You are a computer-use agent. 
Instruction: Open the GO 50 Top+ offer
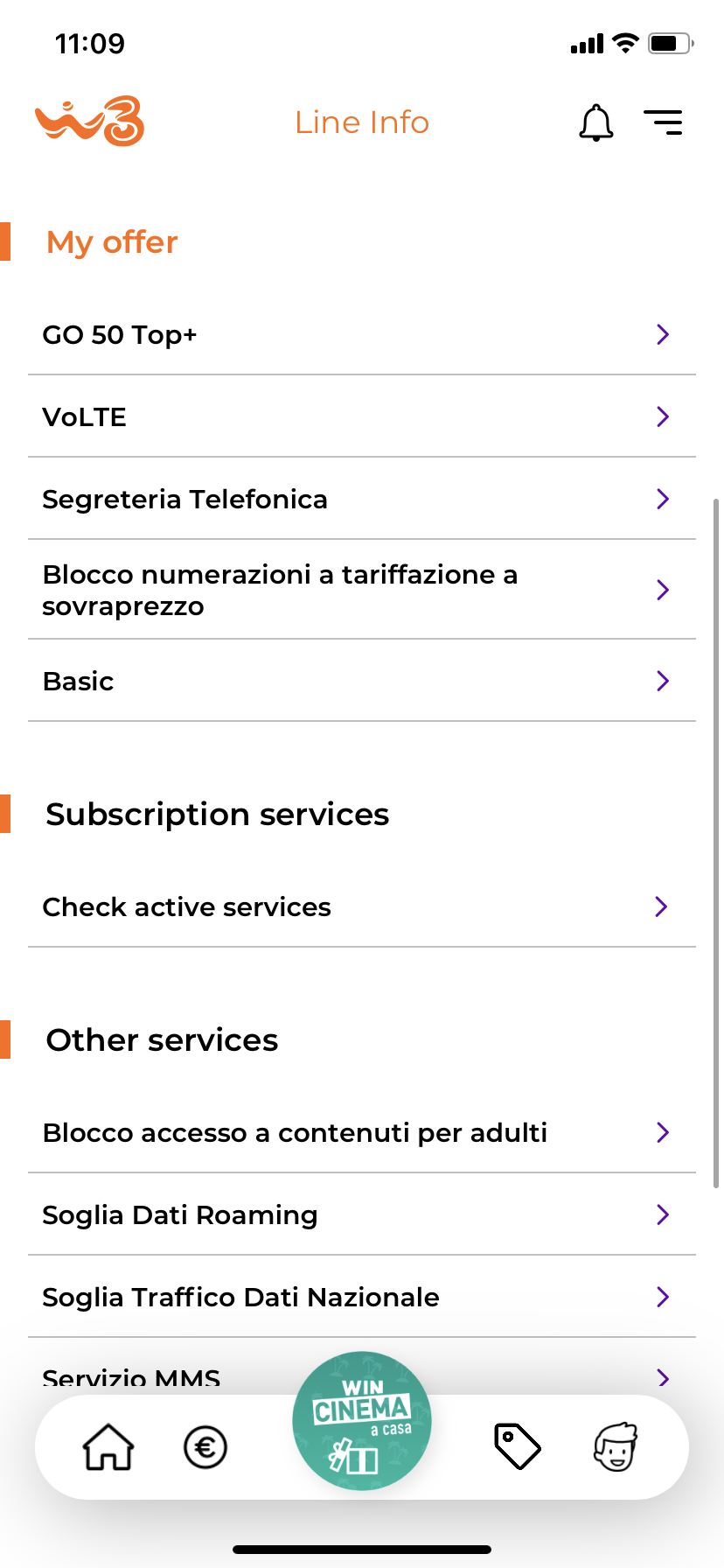(x=362, y=334)
